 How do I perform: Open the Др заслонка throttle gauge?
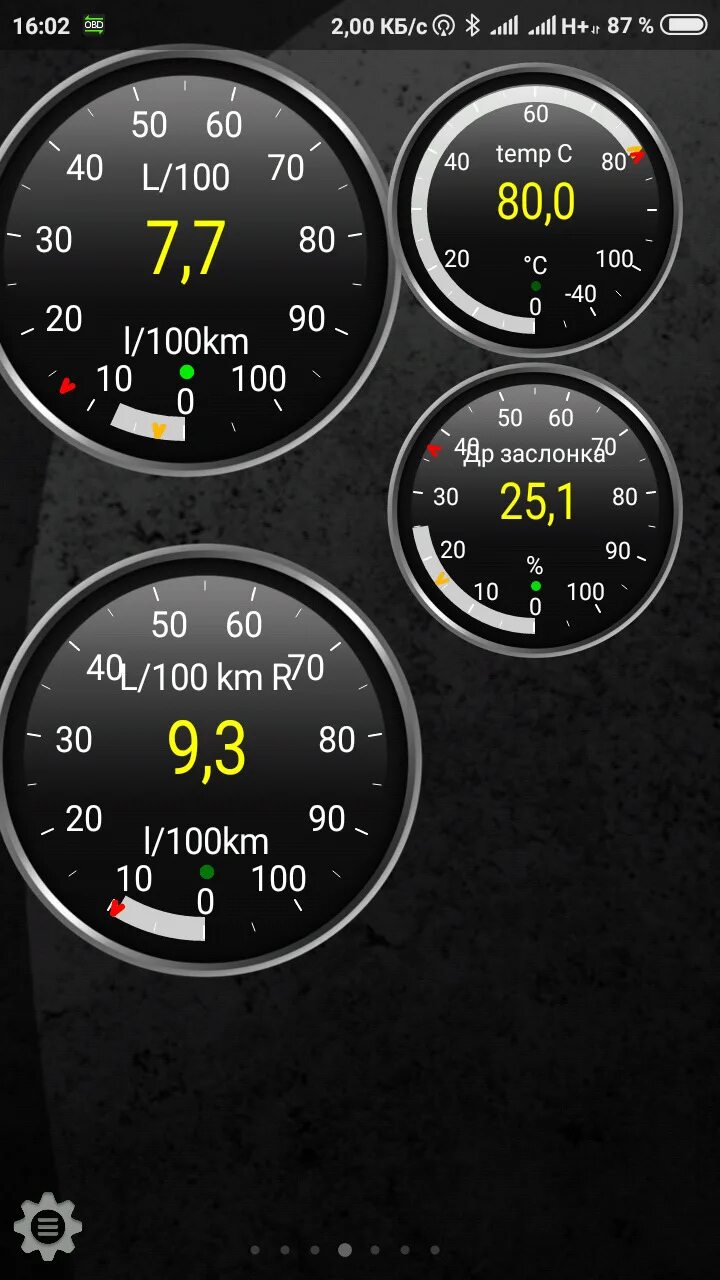pos(536,510)
